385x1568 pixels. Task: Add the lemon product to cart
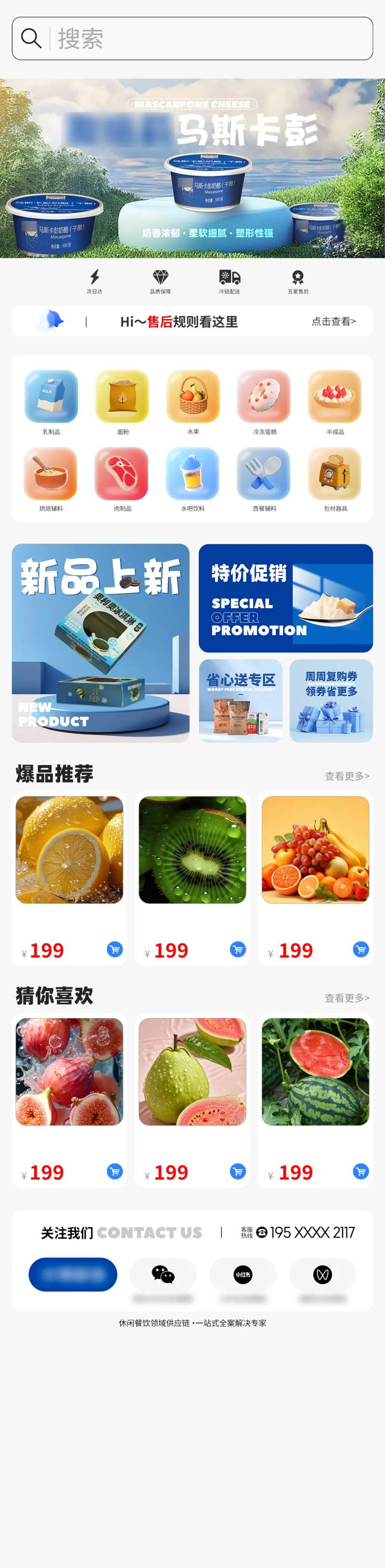point(115,949)
